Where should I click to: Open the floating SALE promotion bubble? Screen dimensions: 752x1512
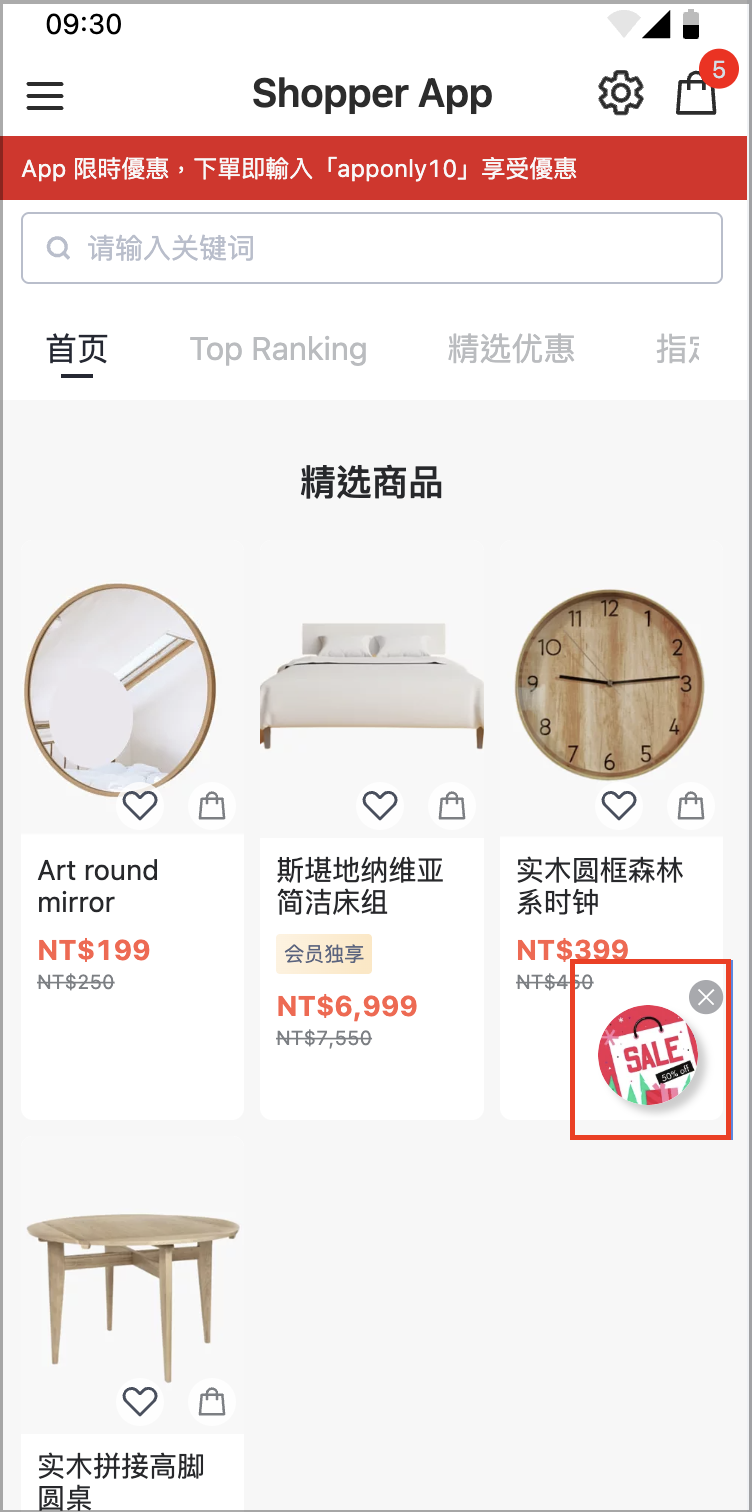click(x=648, y=1055)
